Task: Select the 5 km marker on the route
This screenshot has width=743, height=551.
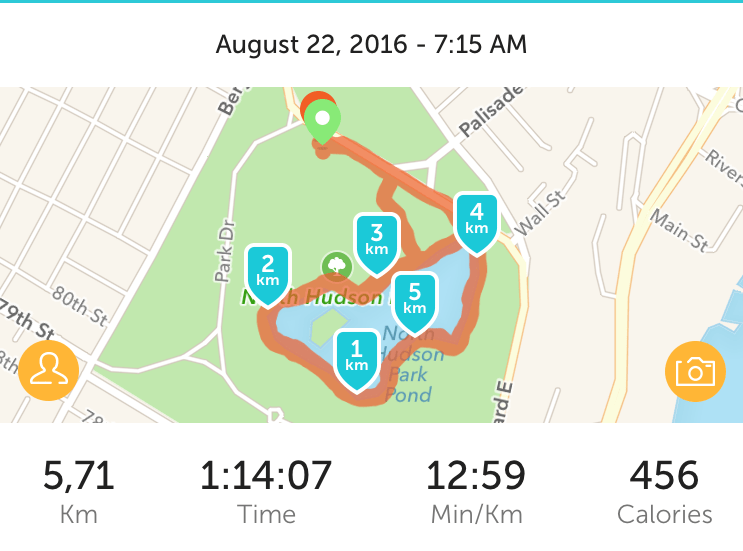Action: coord(414,300)
